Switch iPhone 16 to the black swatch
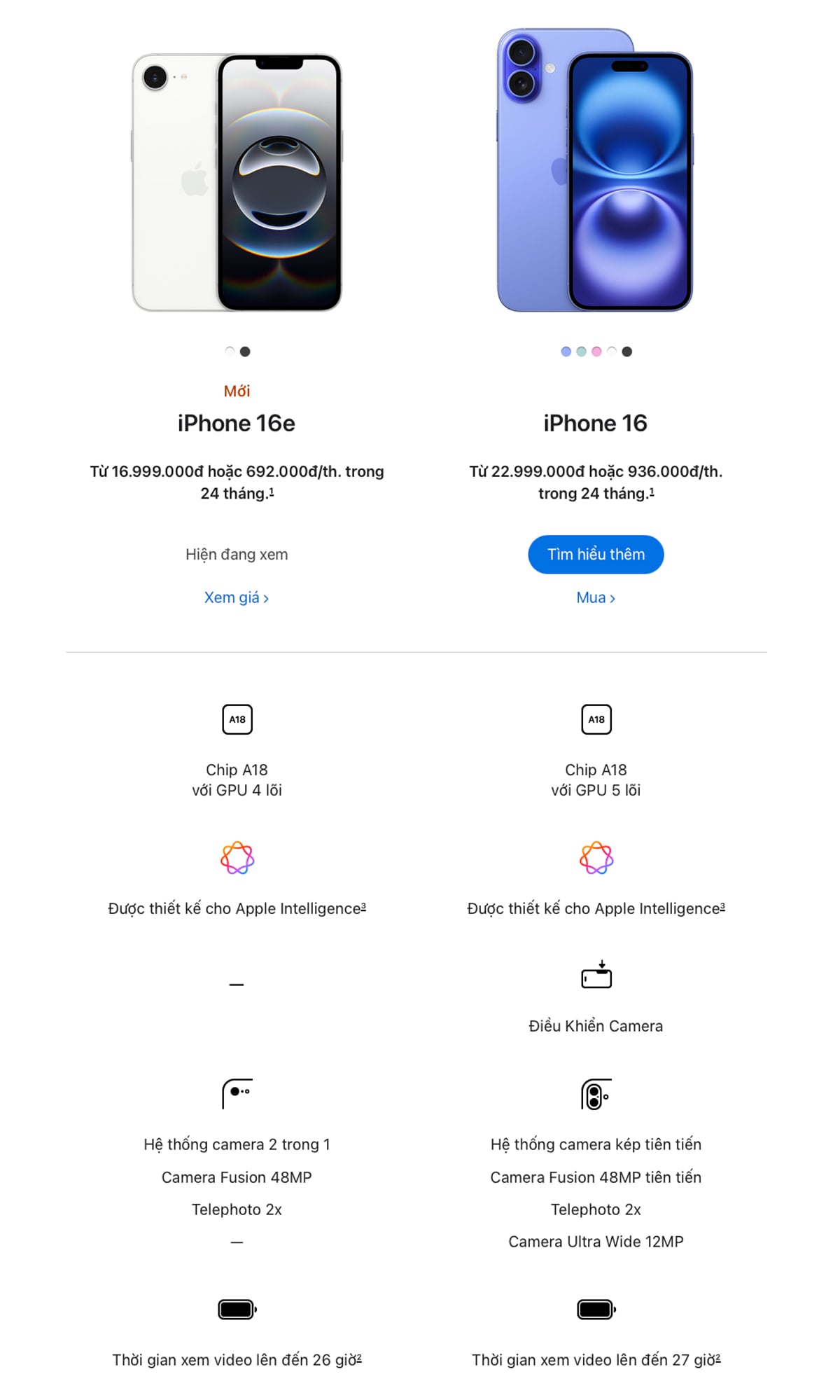The width and height of the screenshot is (840, 1400). [627, 352]
